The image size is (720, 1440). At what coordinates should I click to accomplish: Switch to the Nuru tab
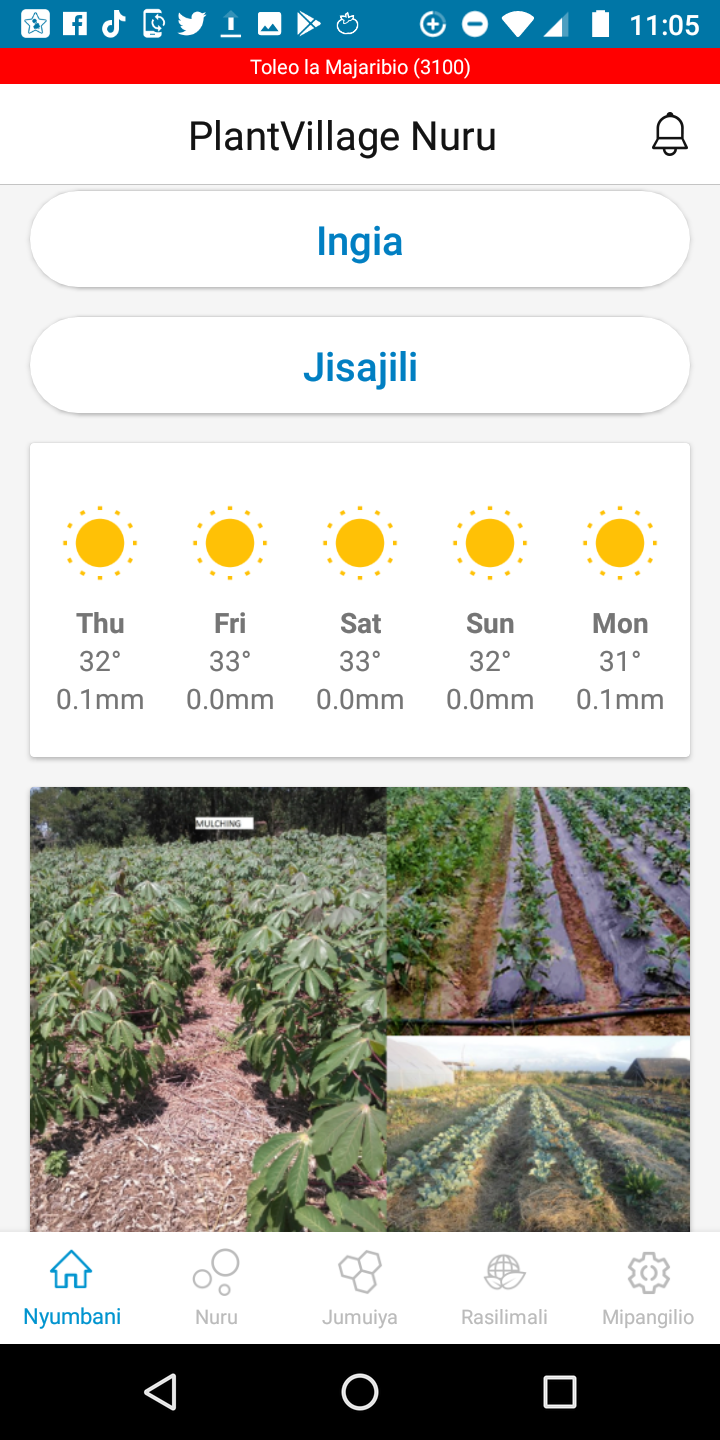pos(216,1288)
